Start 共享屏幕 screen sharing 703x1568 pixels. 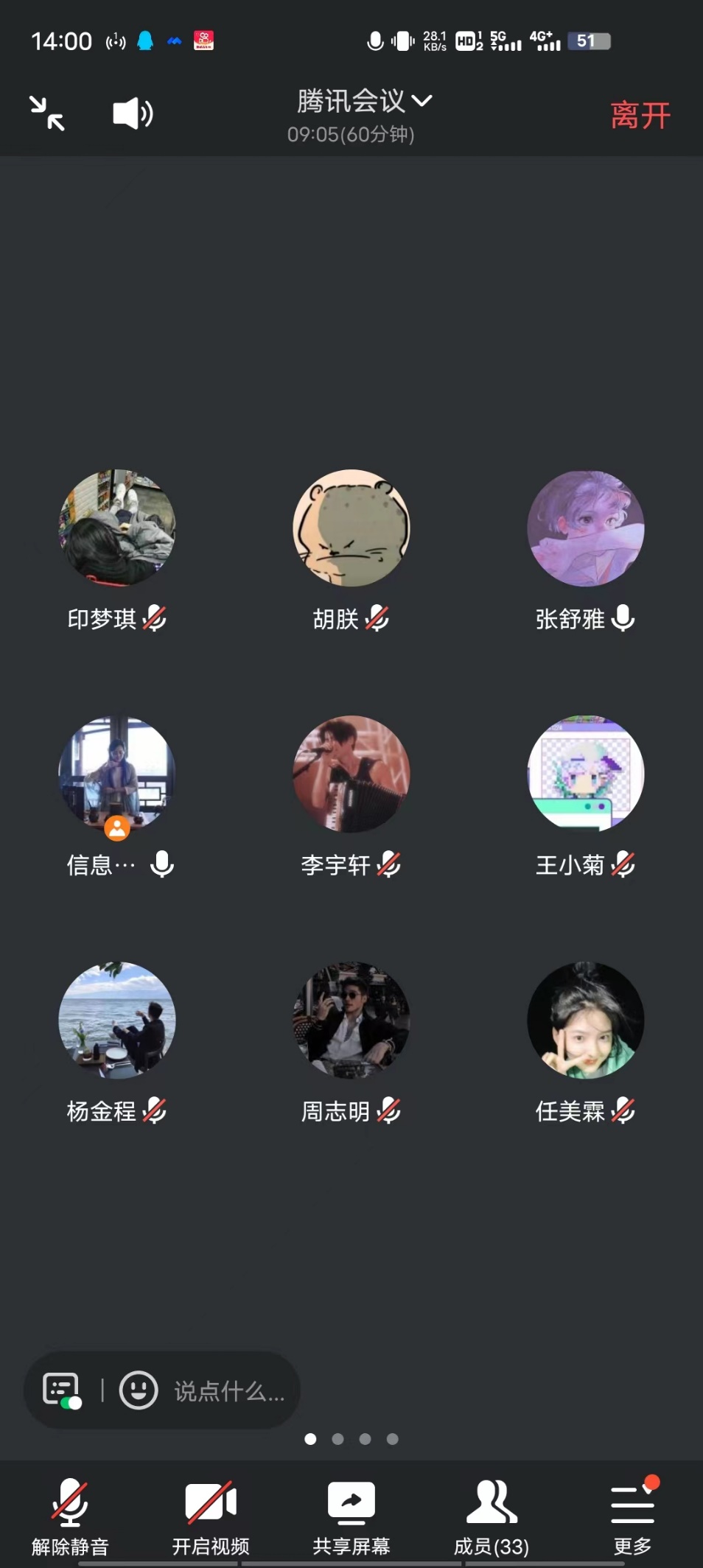pos(351,1514)
